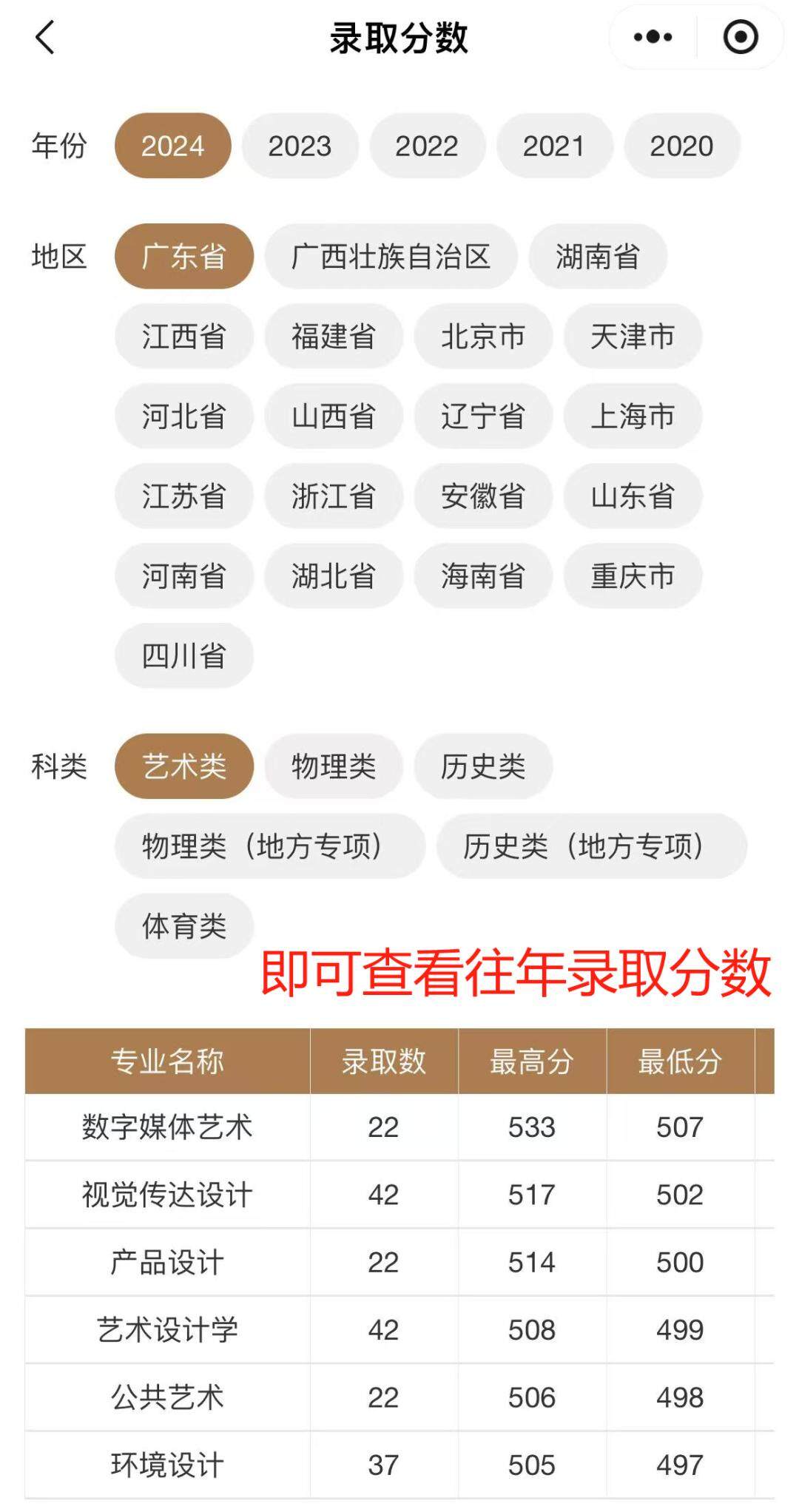
Task: Select the 海南省 region chip
Action: (483, 576)
